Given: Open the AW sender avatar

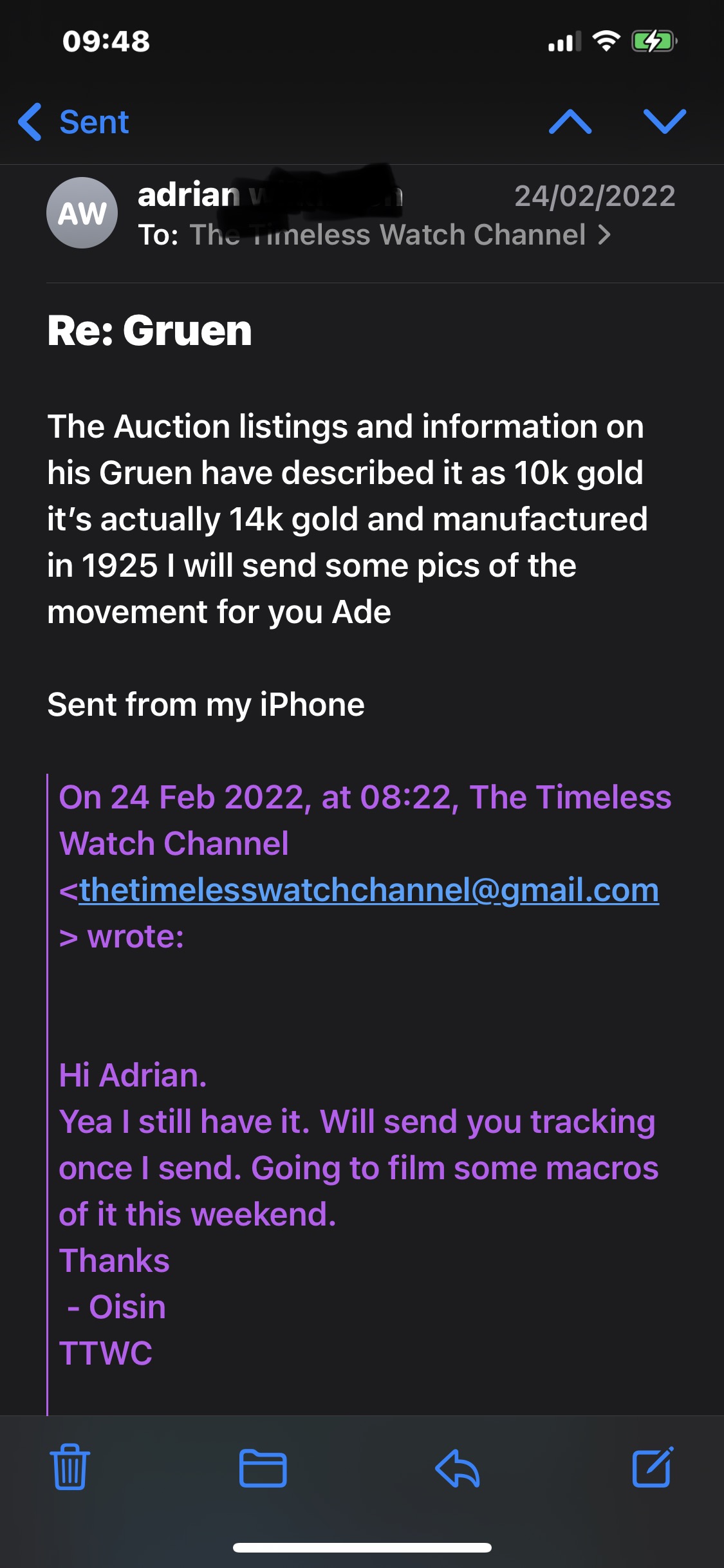Looking at the screenshot, I should point(82,213).
